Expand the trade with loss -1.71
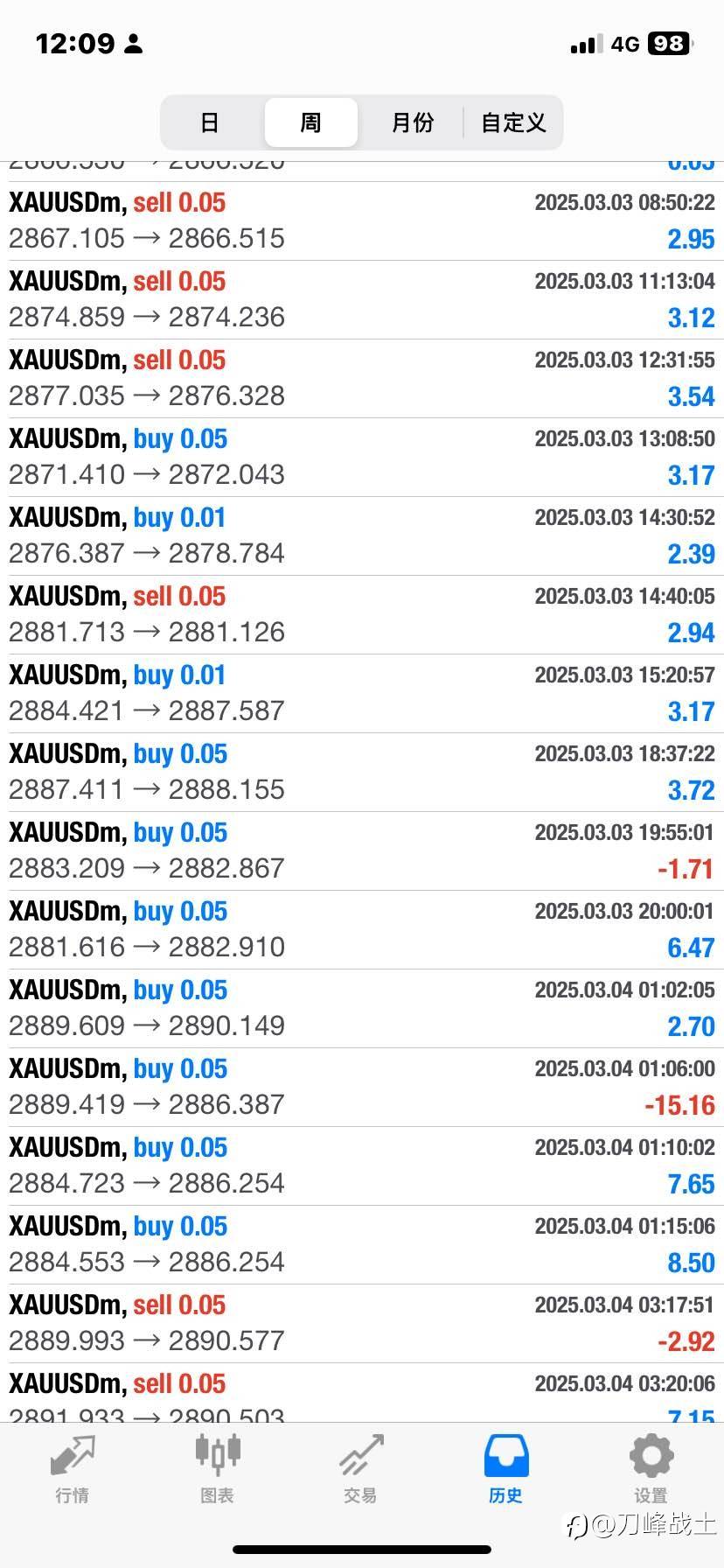The height and width of the screenshot is (1568, 724). click(362, 850)
